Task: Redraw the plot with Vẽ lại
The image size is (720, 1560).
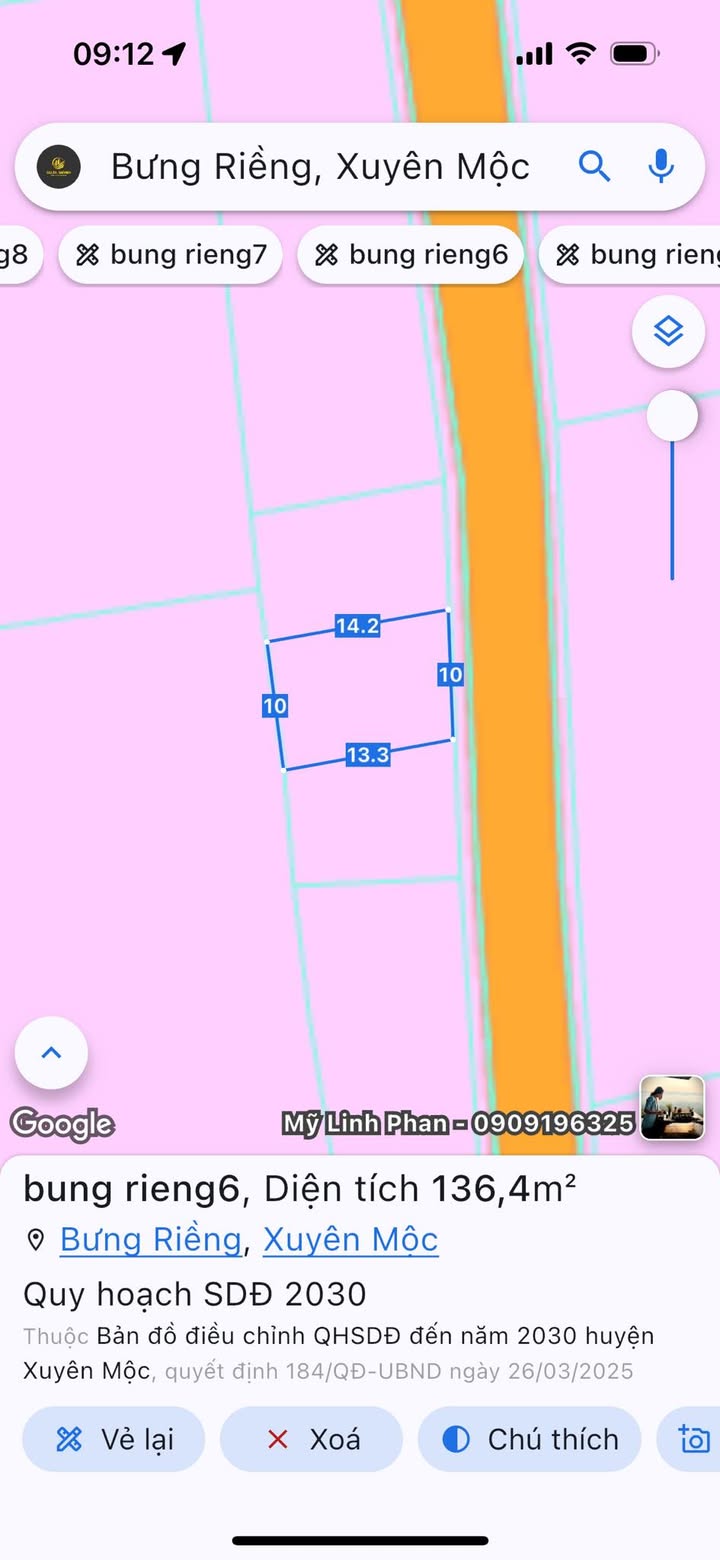Action: click(x=114, y=1439)
